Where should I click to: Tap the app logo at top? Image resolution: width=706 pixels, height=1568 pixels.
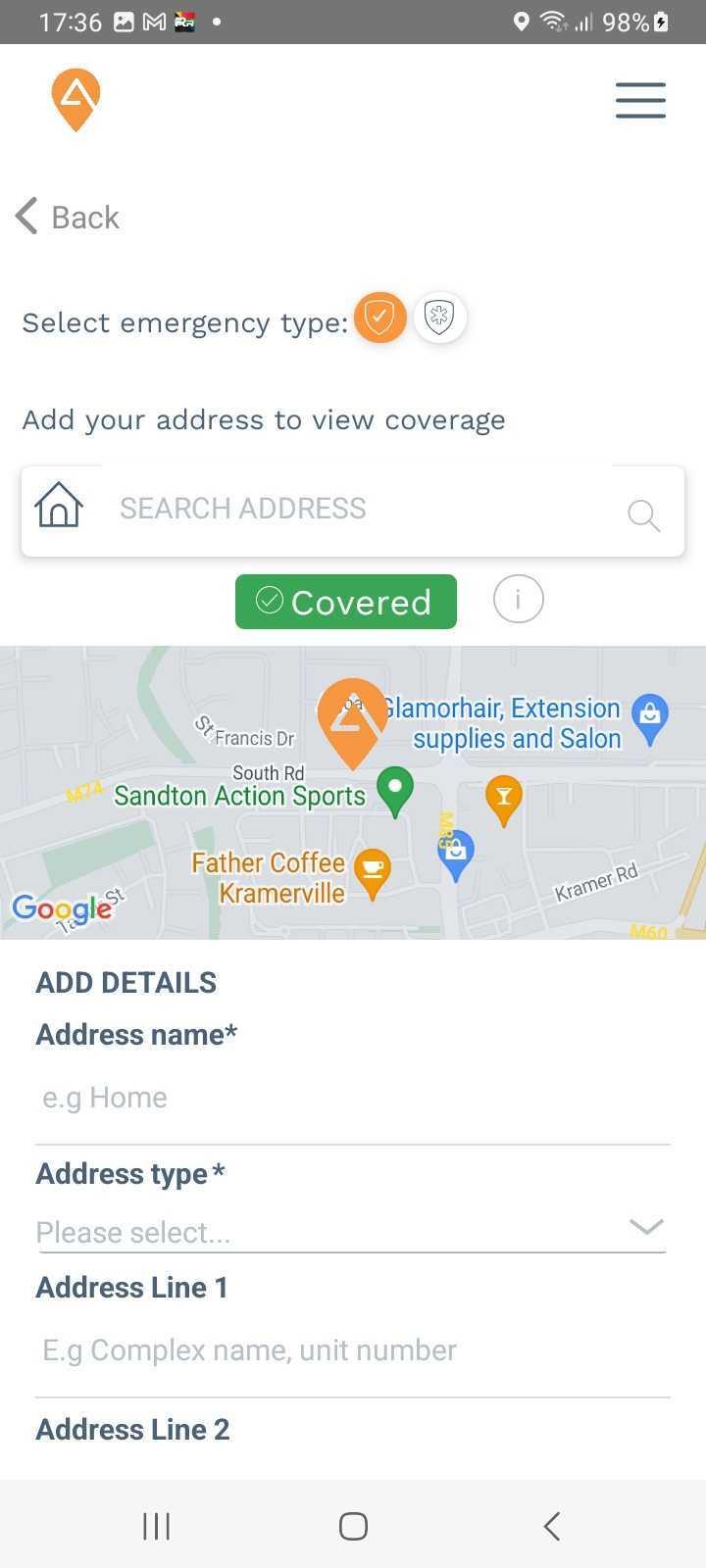tap(76, 99)
